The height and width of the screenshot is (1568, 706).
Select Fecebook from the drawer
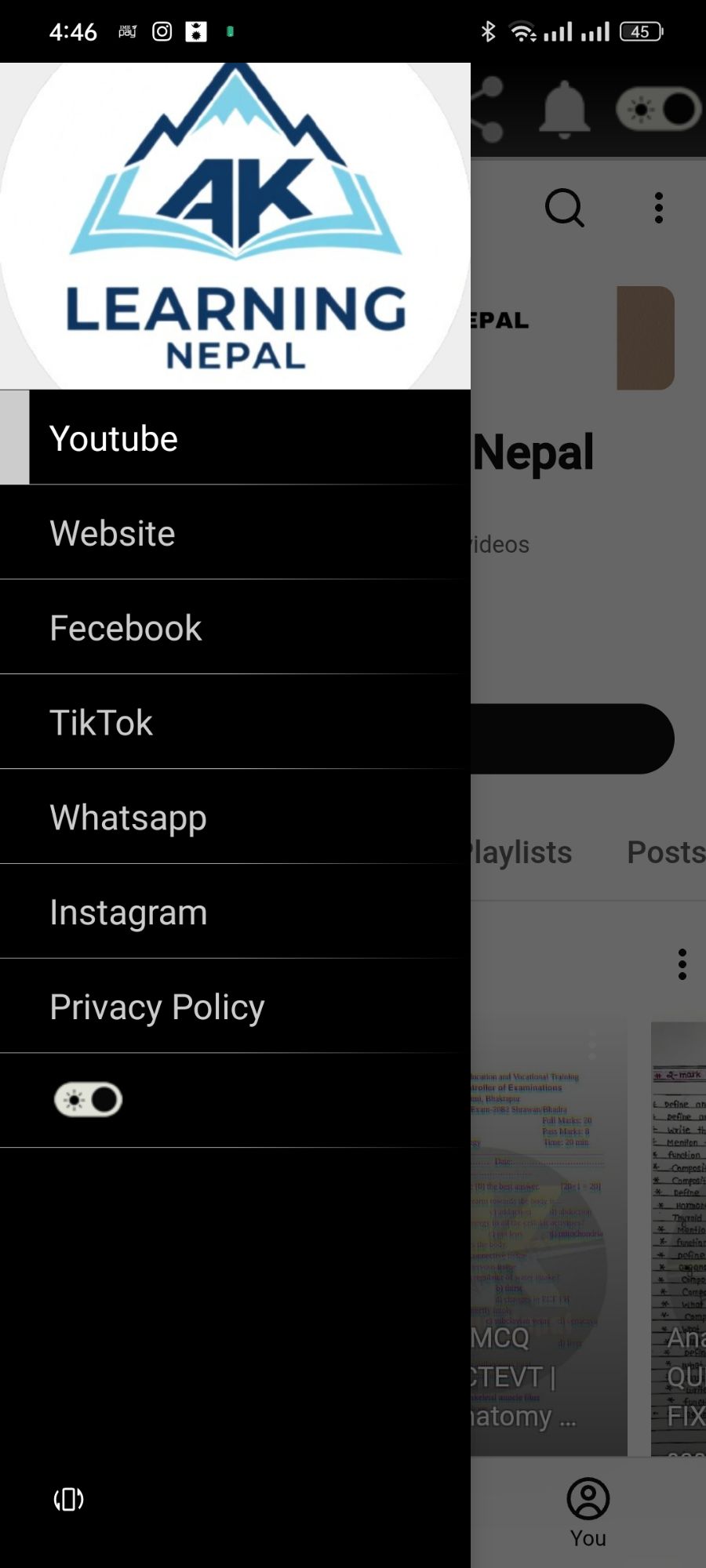tap(235, 628)
